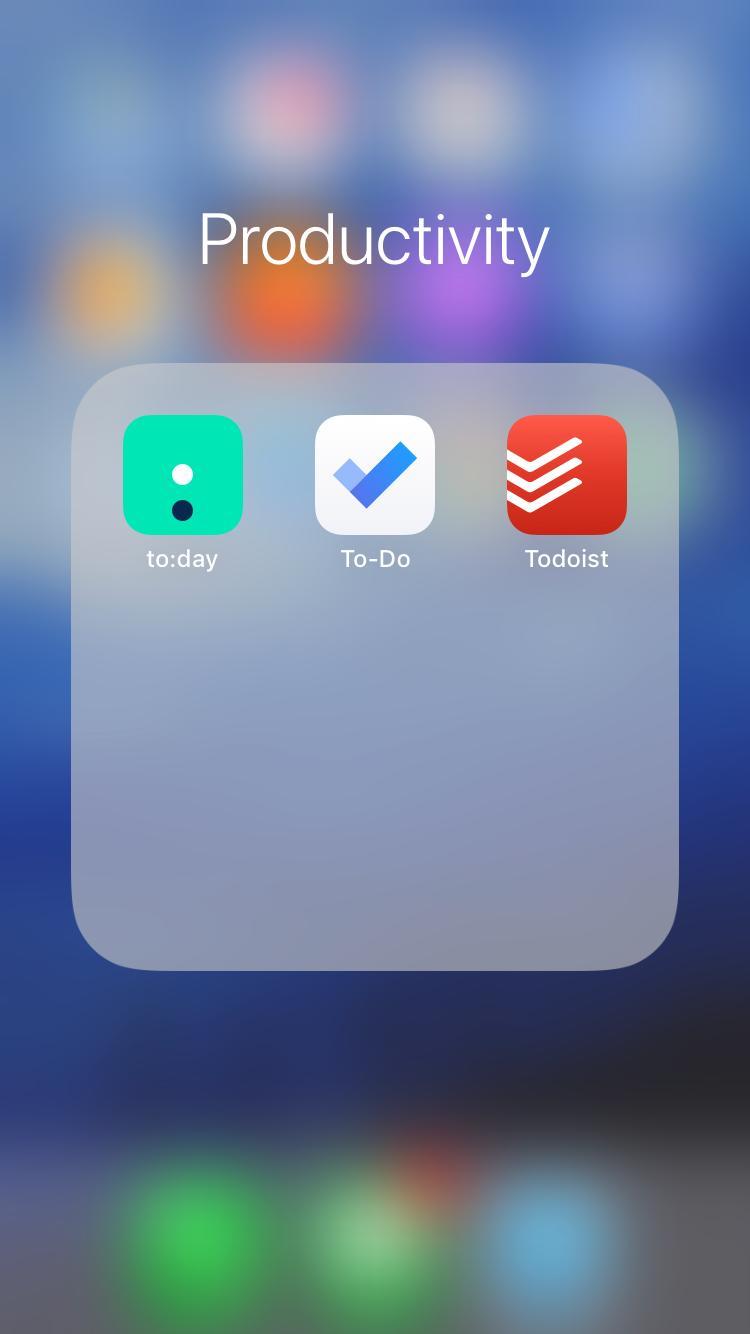The width and height of the screenshot is (750, 1334).
Task: Open the to:day app
Action: pyautogui.click(x=183, y=475)
